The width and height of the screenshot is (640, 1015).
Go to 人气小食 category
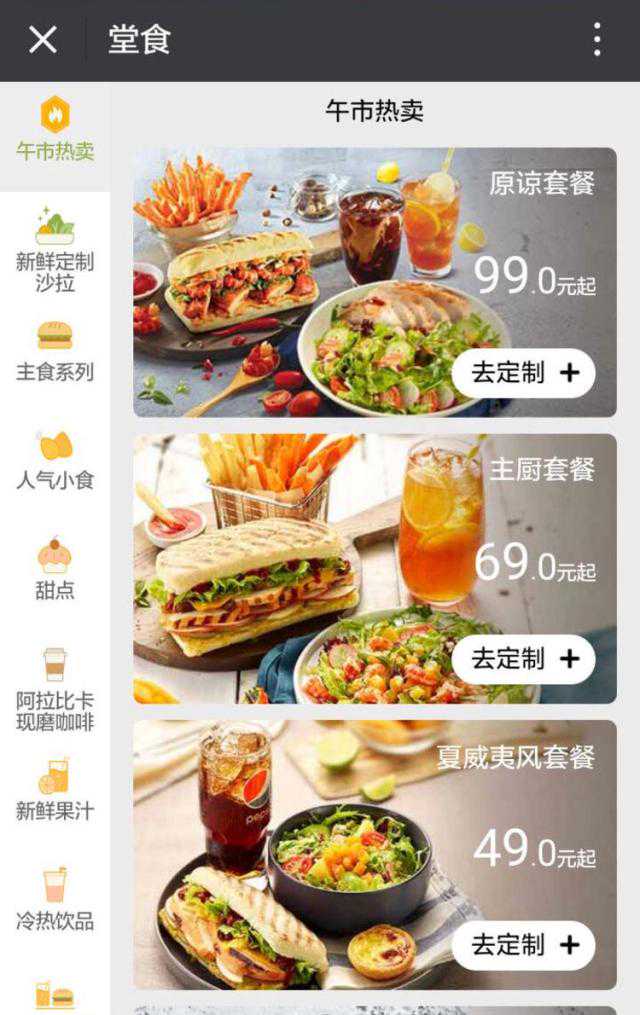tap(55, 461)
